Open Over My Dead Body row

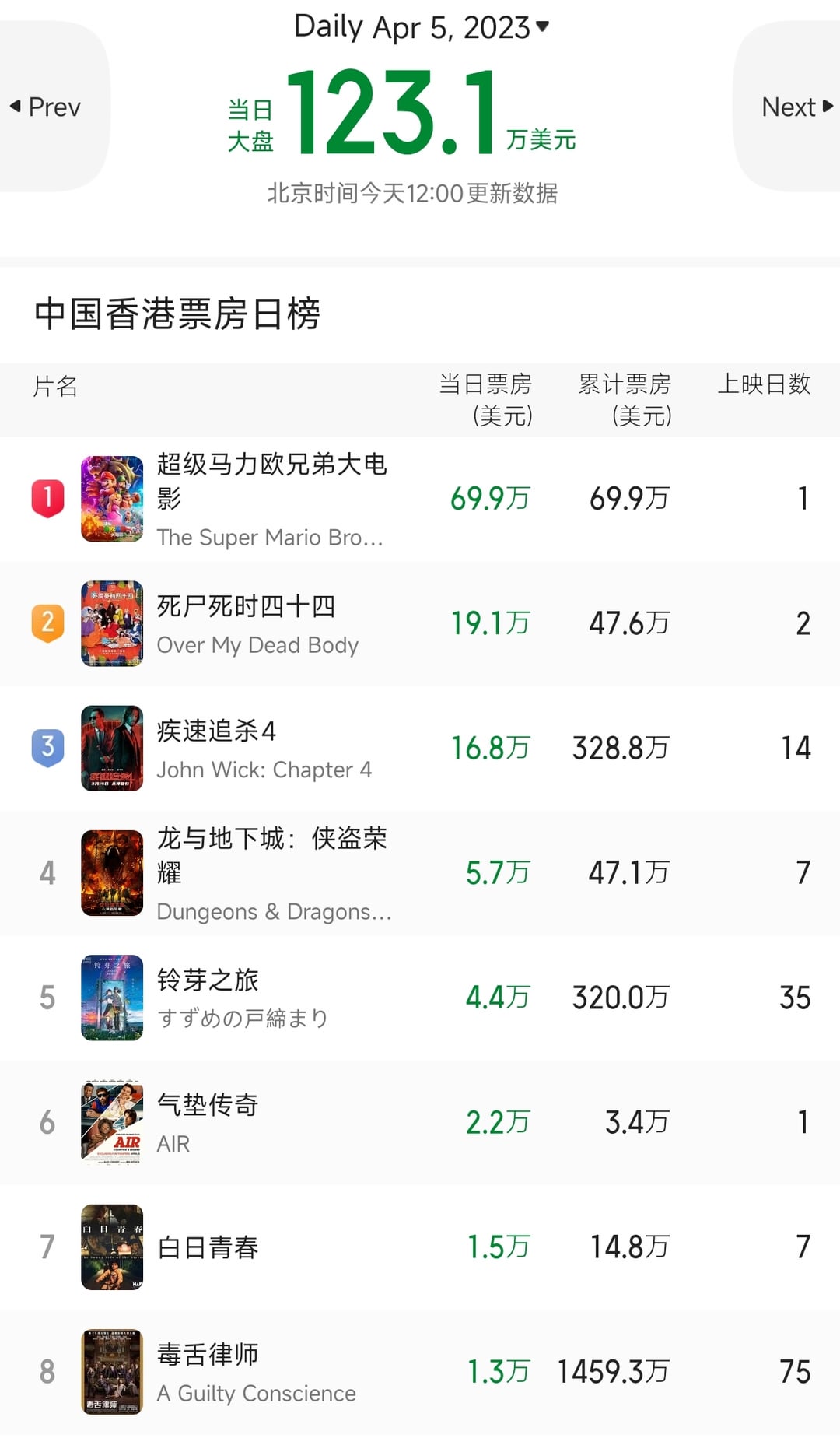257,624
